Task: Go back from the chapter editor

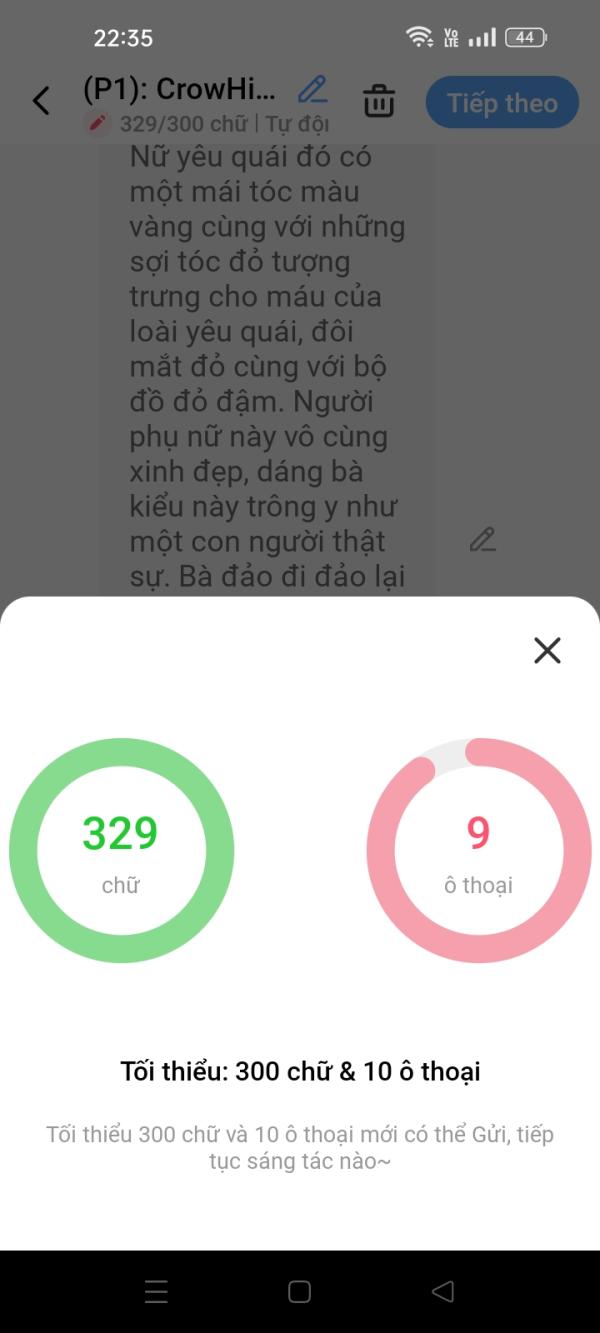Action: [x=41, y=101]
